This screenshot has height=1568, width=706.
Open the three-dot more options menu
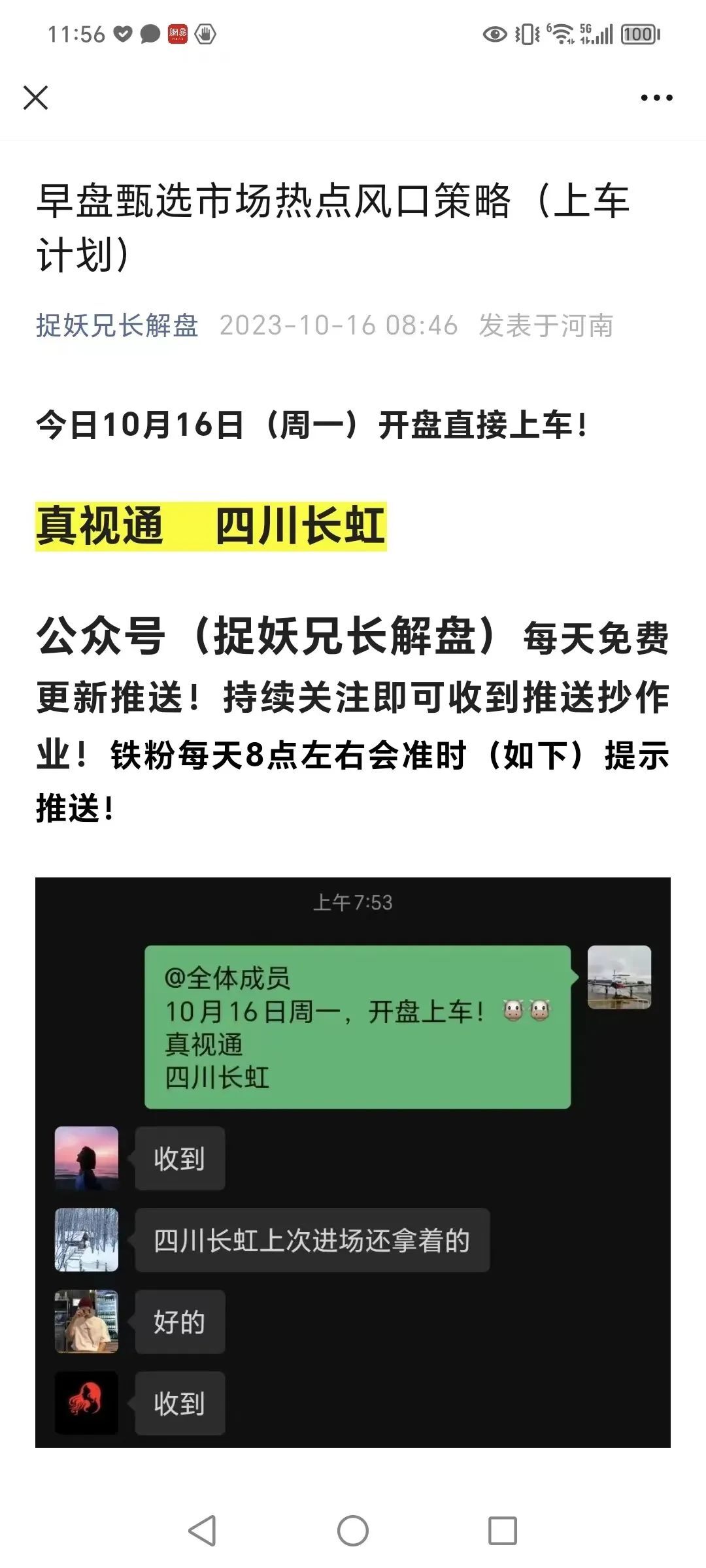(656, 98)
